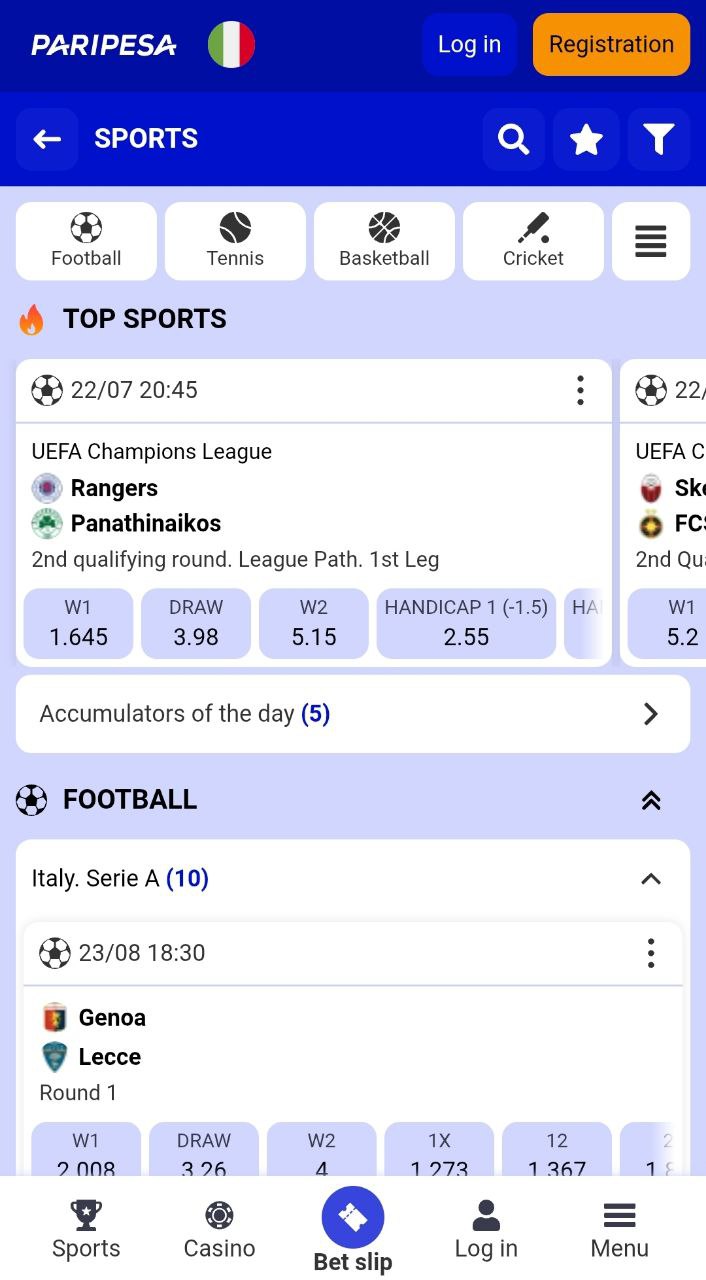The image size is (706, 1280).
Task: Select the Cricket sport chip
Action: coord(533,241)
